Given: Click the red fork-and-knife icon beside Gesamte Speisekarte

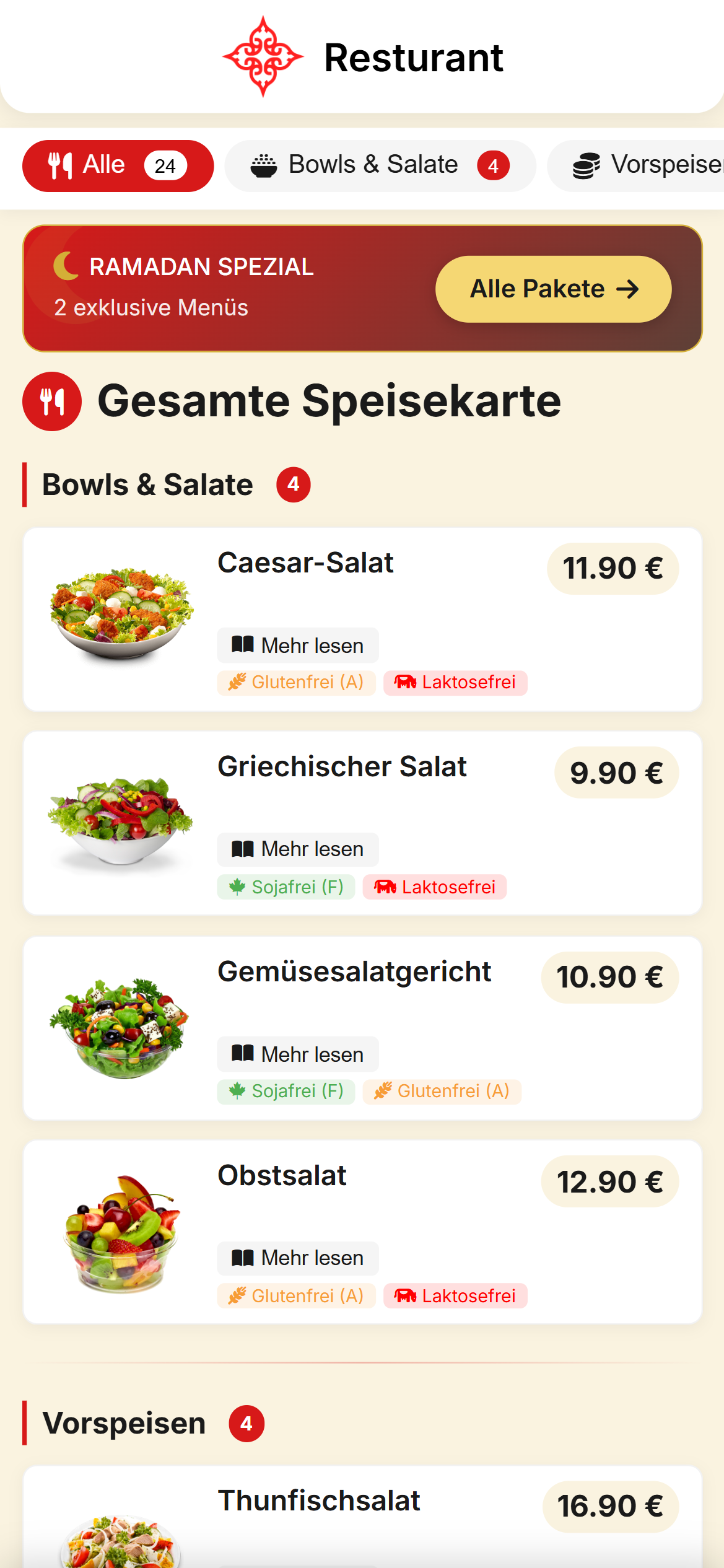Looking at the screenshot, I should click(52, 401).
